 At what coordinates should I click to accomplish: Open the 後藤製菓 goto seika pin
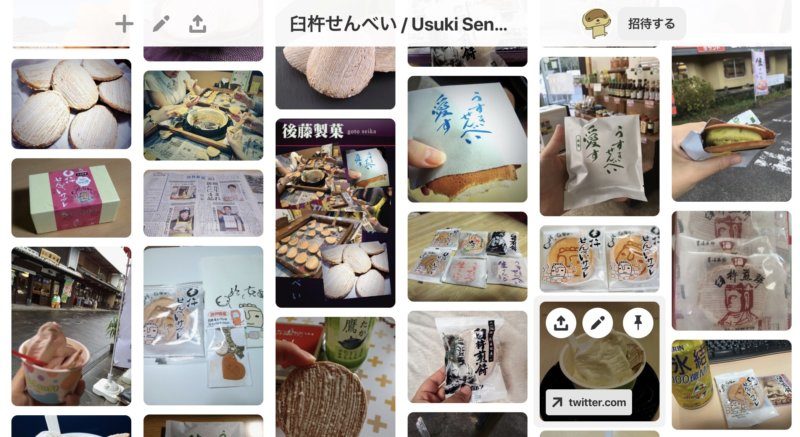coord(335,212)
